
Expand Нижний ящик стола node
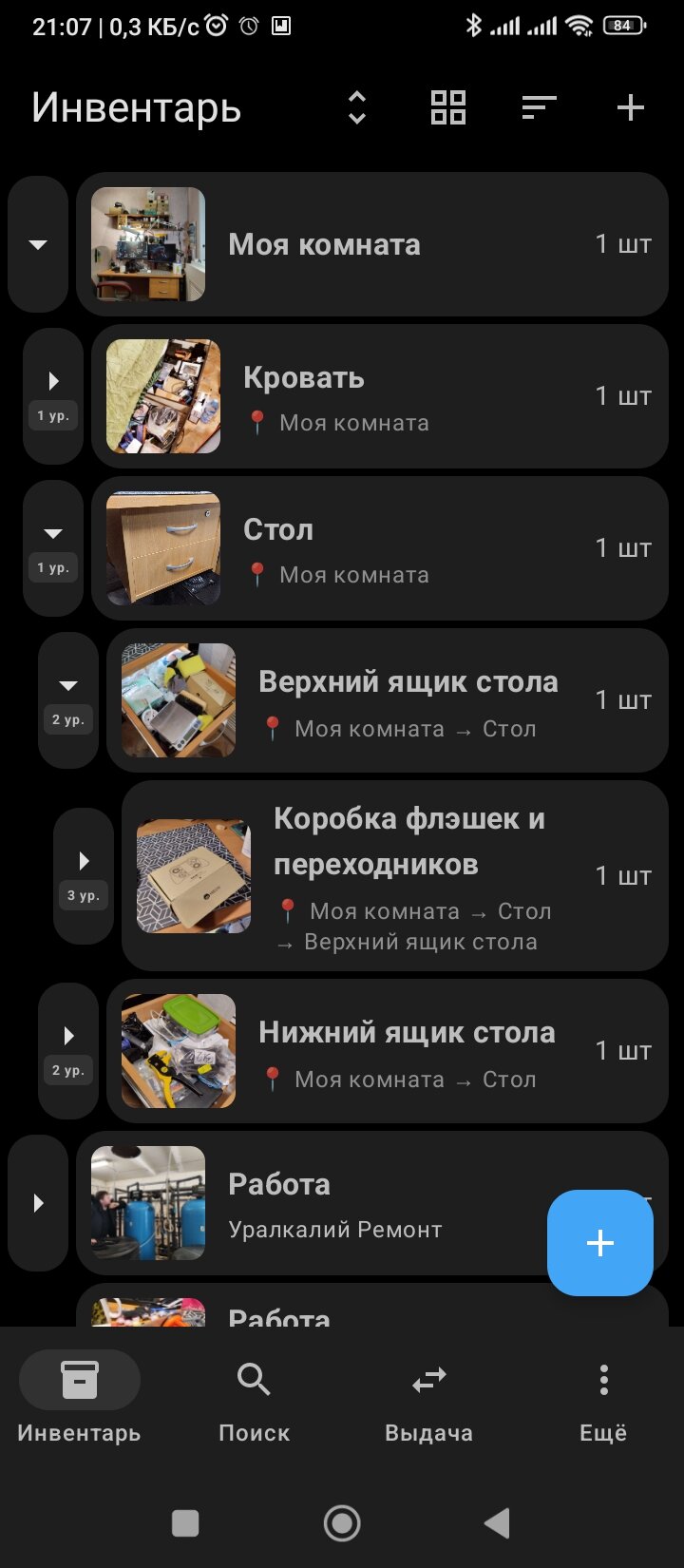click(68, 1049)
